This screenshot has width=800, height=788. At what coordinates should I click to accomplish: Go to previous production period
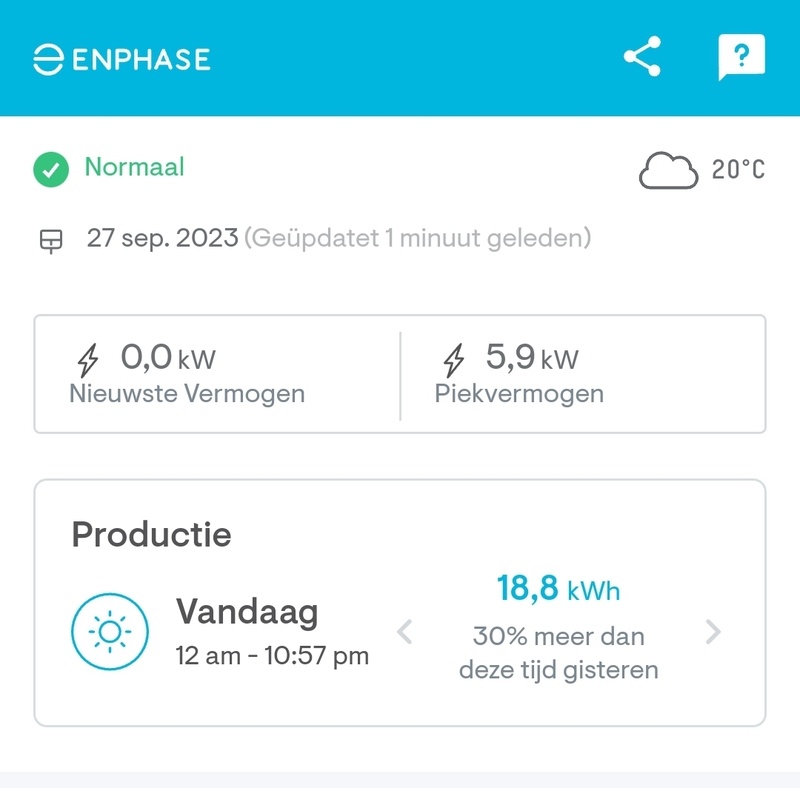click(x=405, y=632)
